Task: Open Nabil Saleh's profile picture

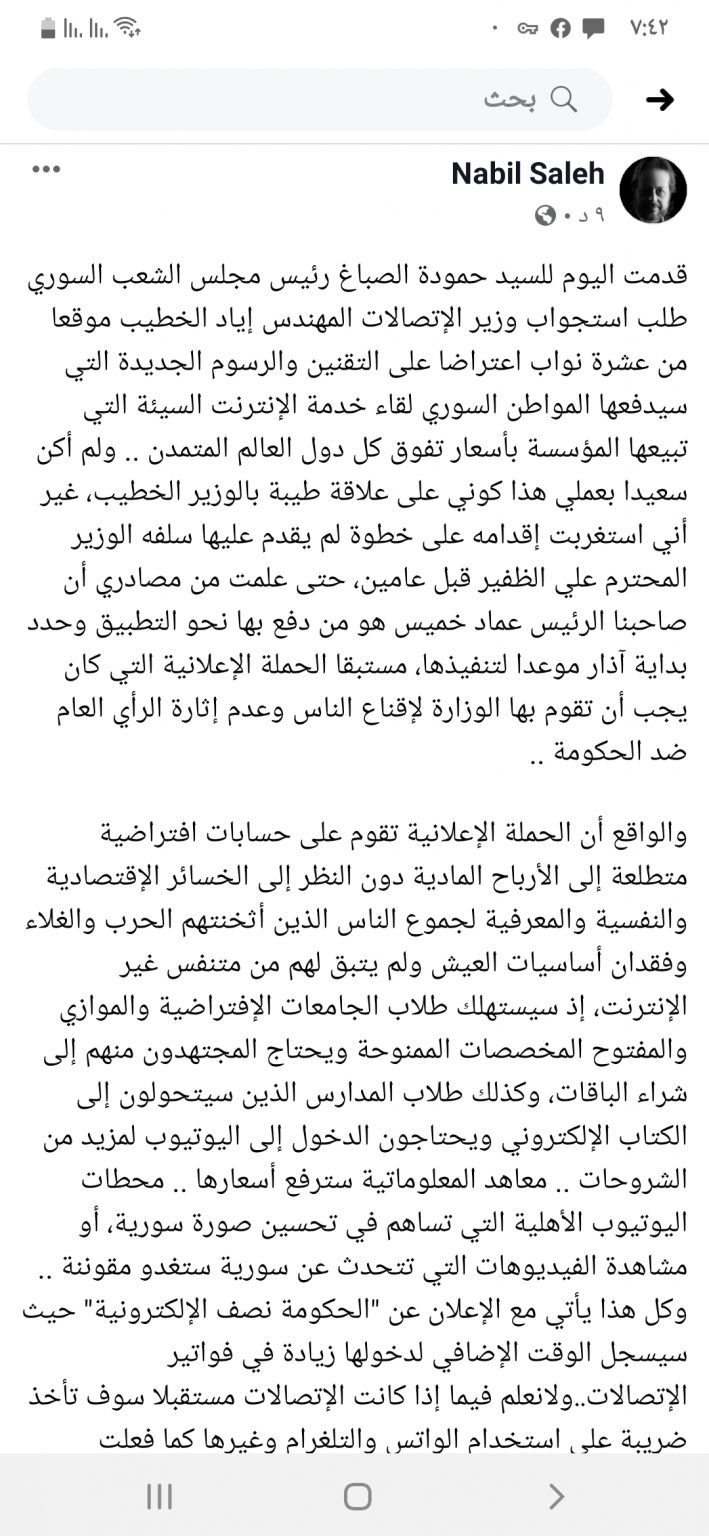Action: (x=654, y=190)
